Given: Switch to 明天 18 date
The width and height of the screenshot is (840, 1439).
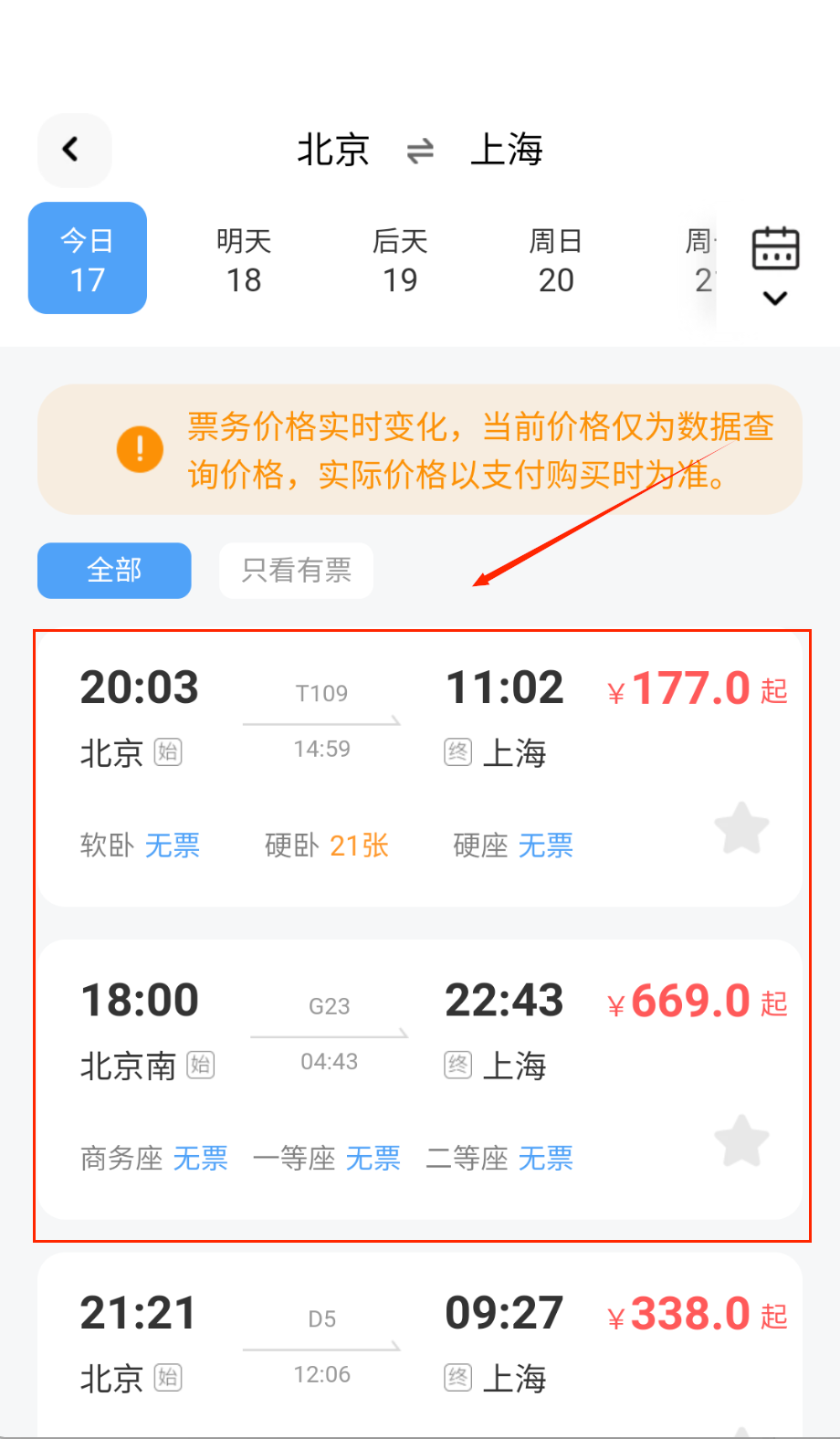Looking at the screenshot, I should click(x=244, y=259).
